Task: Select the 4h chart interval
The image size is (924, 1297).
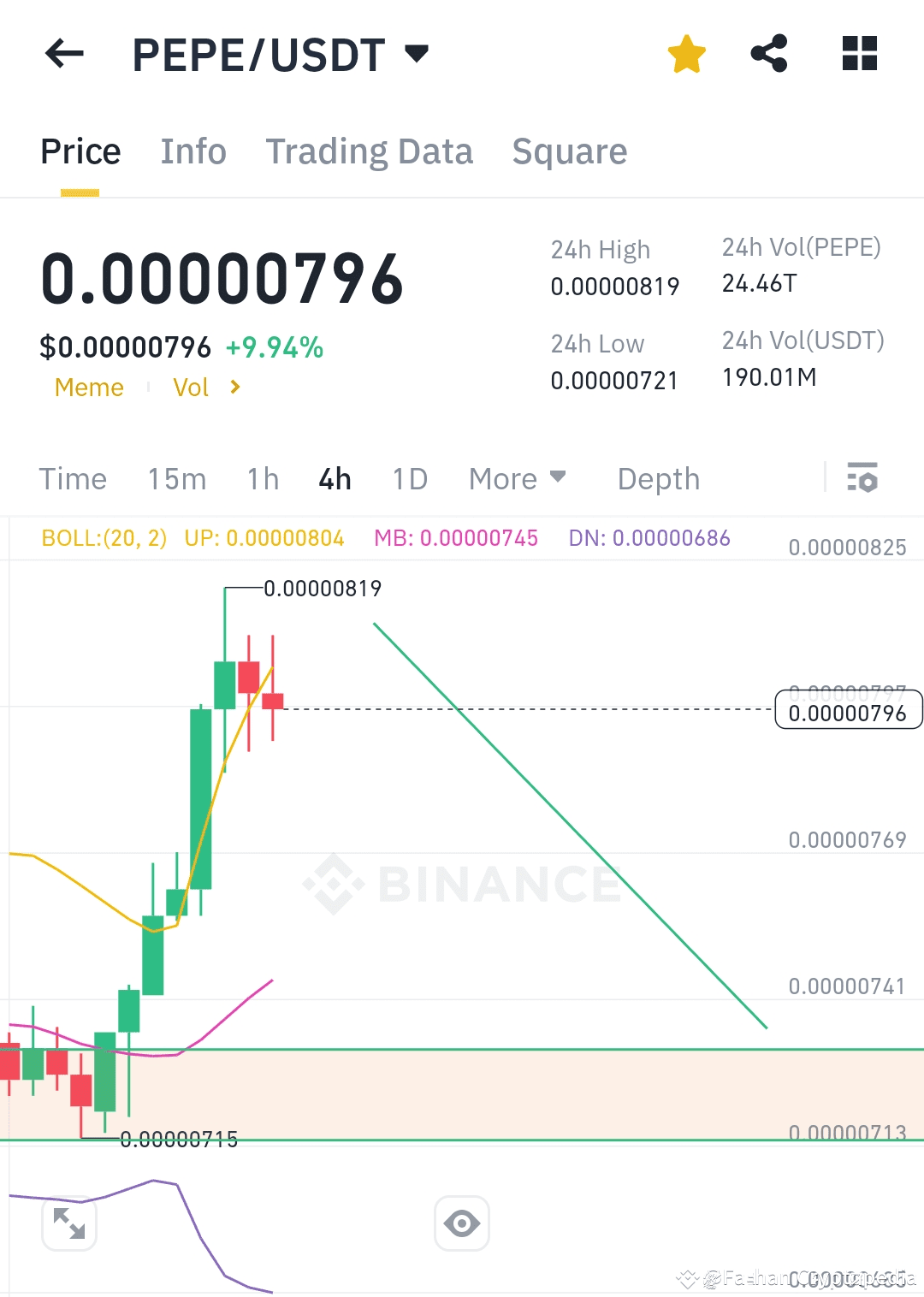Action: 335,479
